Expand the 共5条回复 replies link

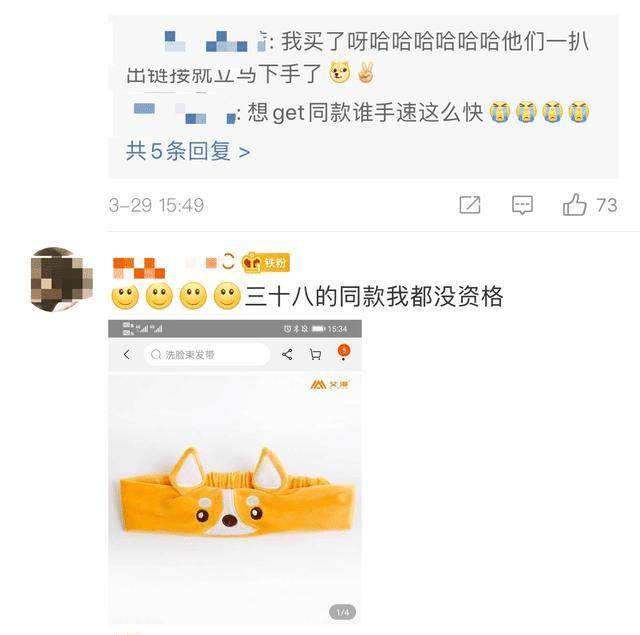tap(188, 152)
